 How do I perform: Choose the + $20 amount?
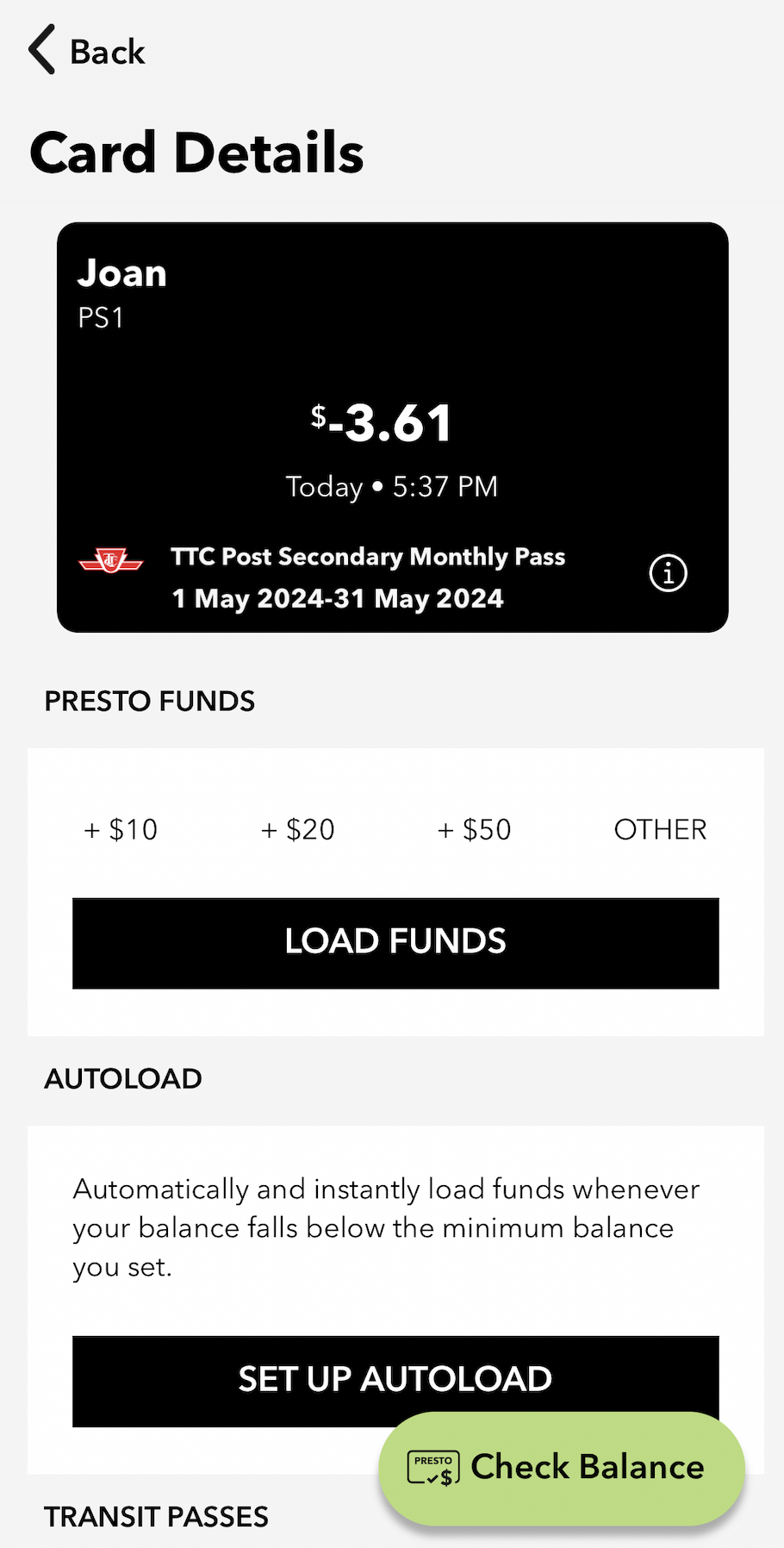point(297,829)
